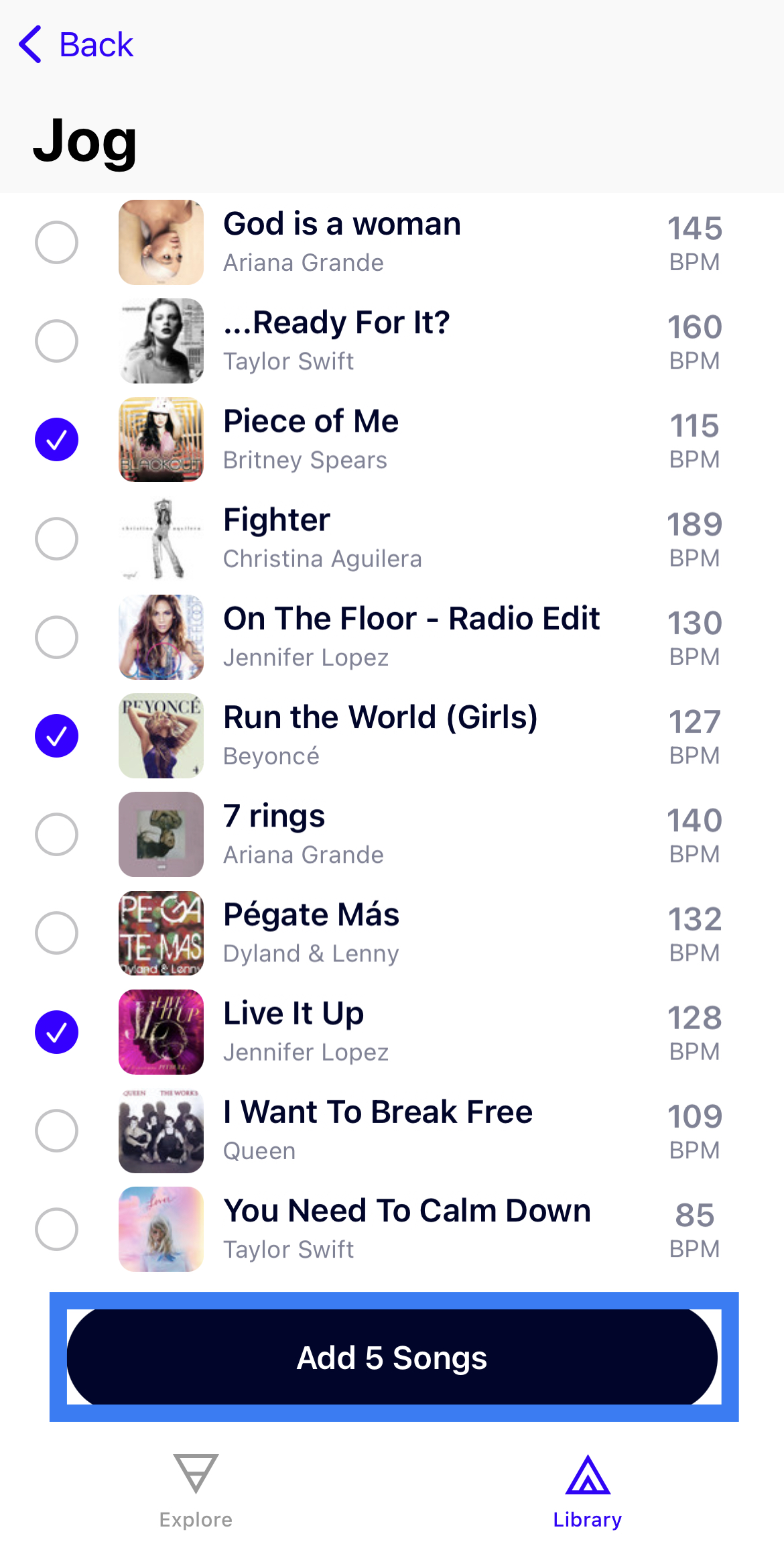The width and height of the screenshot is (784, 1548).
Task: Check the ...Ready For It? song
Action: pos(56,341)
